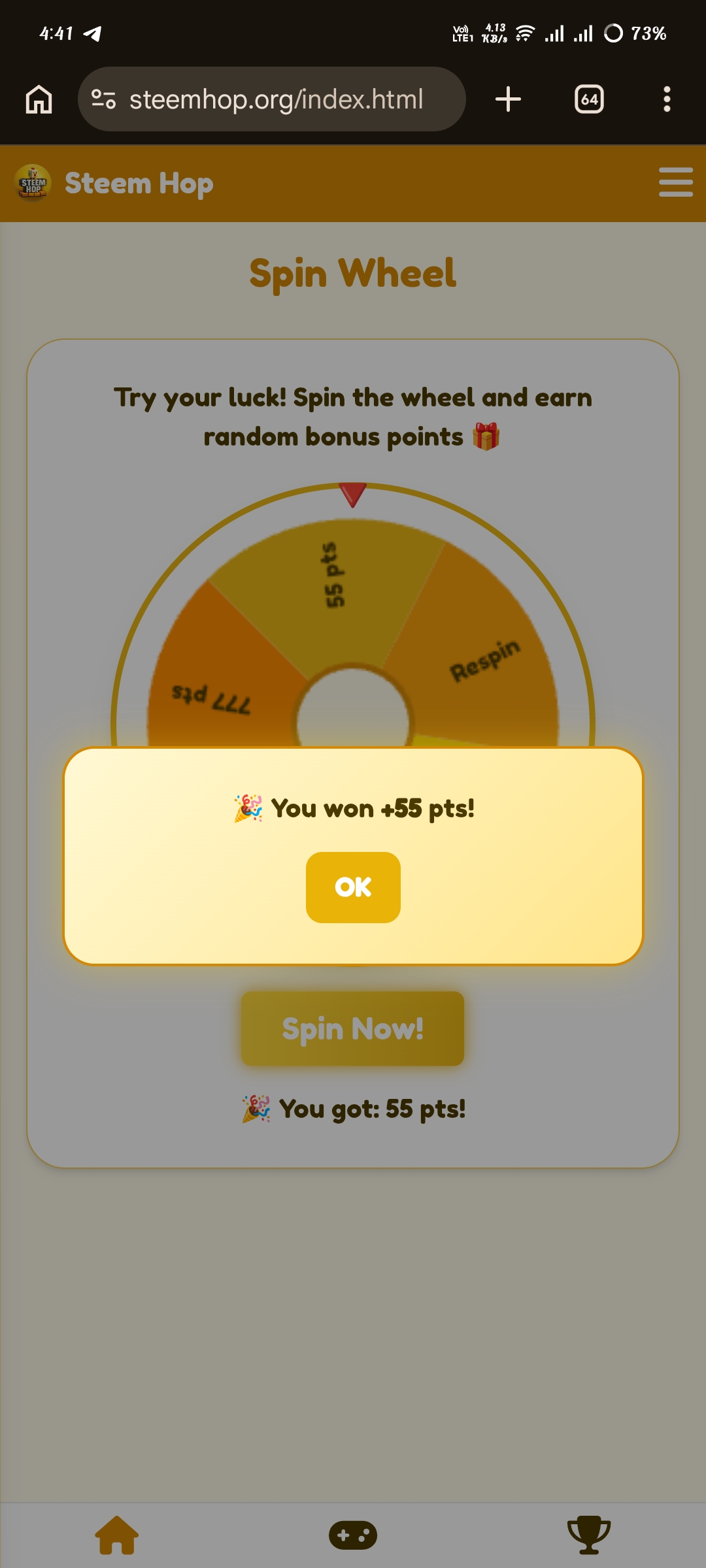The height and width of the screenshot is (1568, 706).
Task: Open site settings icon in address bar
Action: pos(103,99)
